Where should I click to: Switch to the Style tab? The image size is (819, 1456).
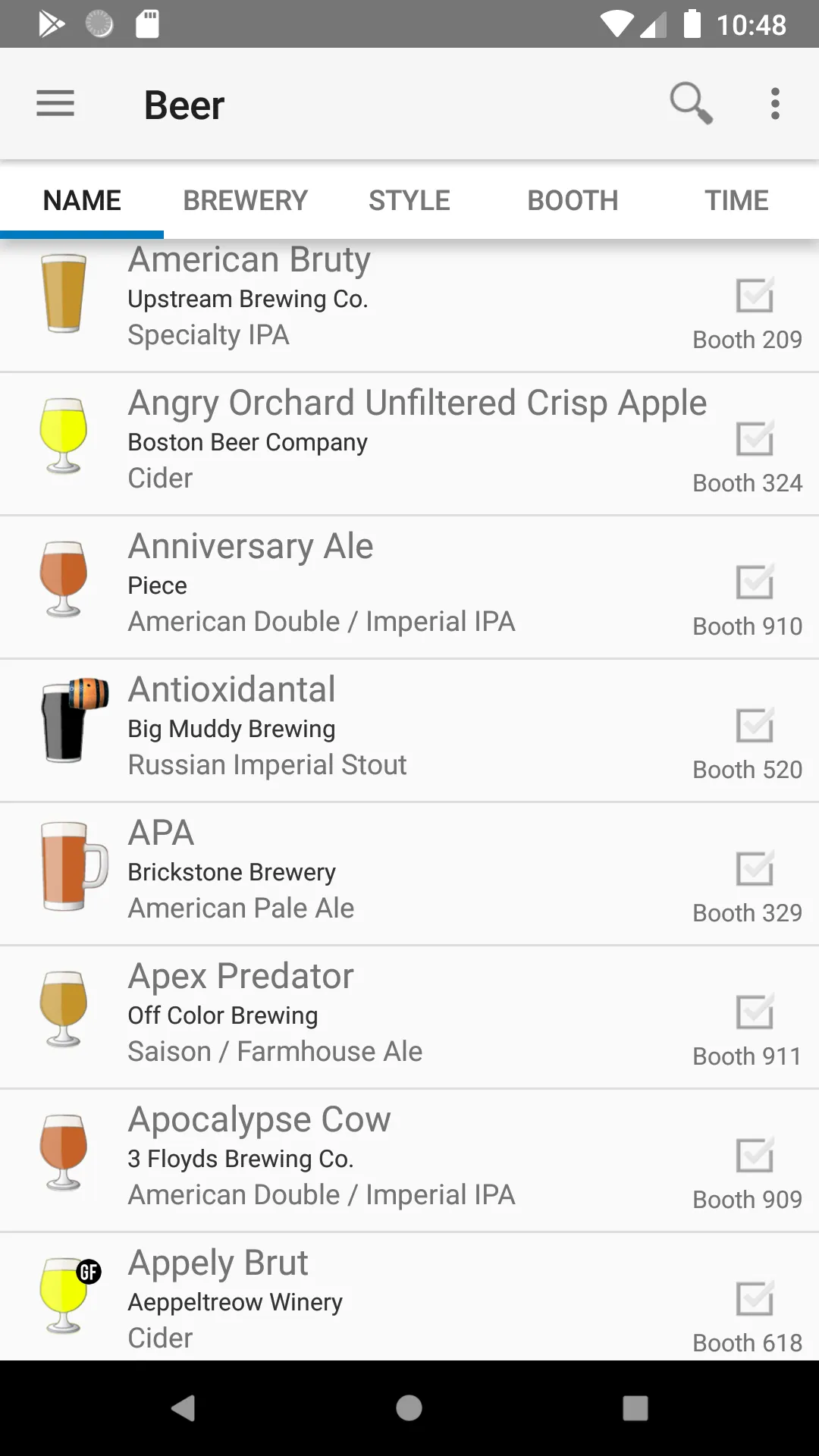409,200
